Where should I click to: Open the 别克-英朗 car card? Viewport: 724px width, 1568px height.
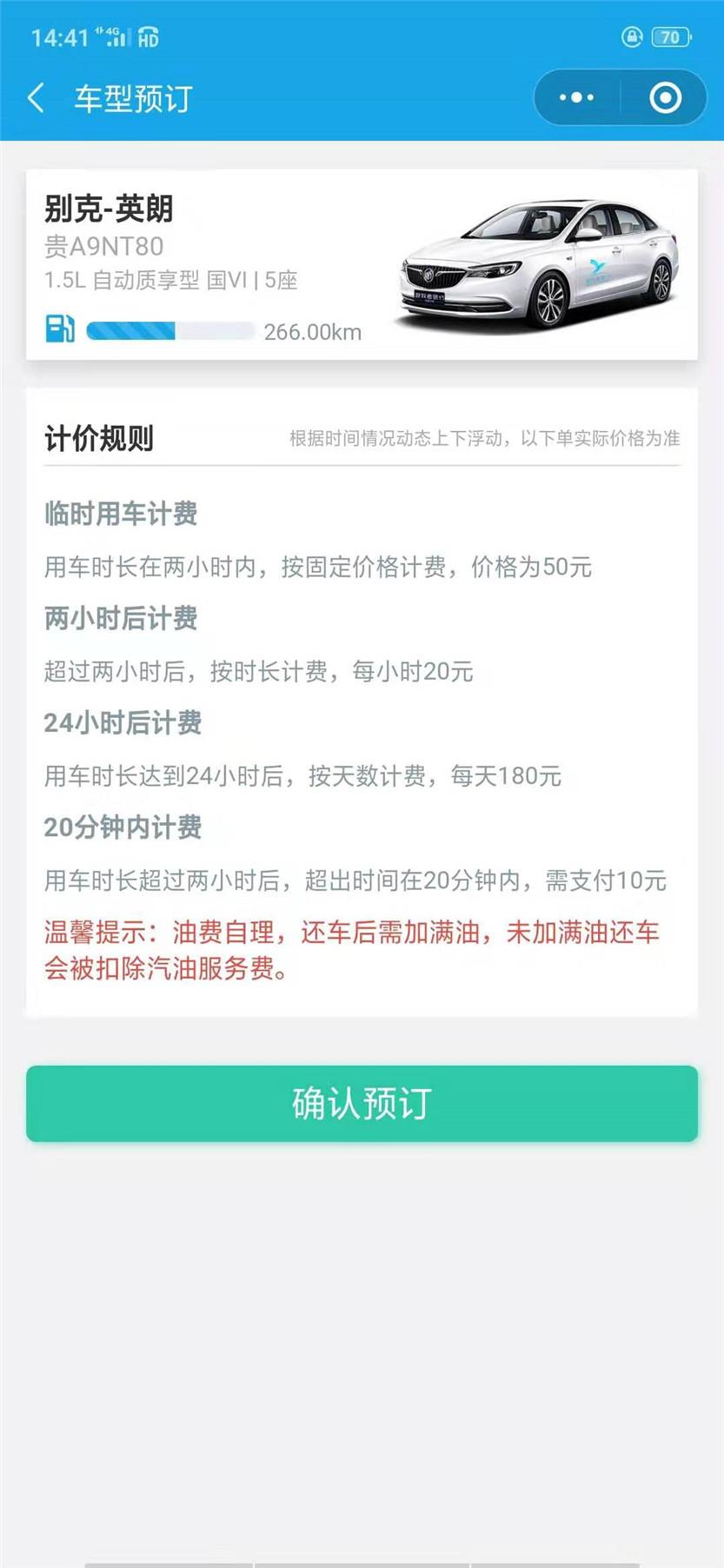pos(362,264)
